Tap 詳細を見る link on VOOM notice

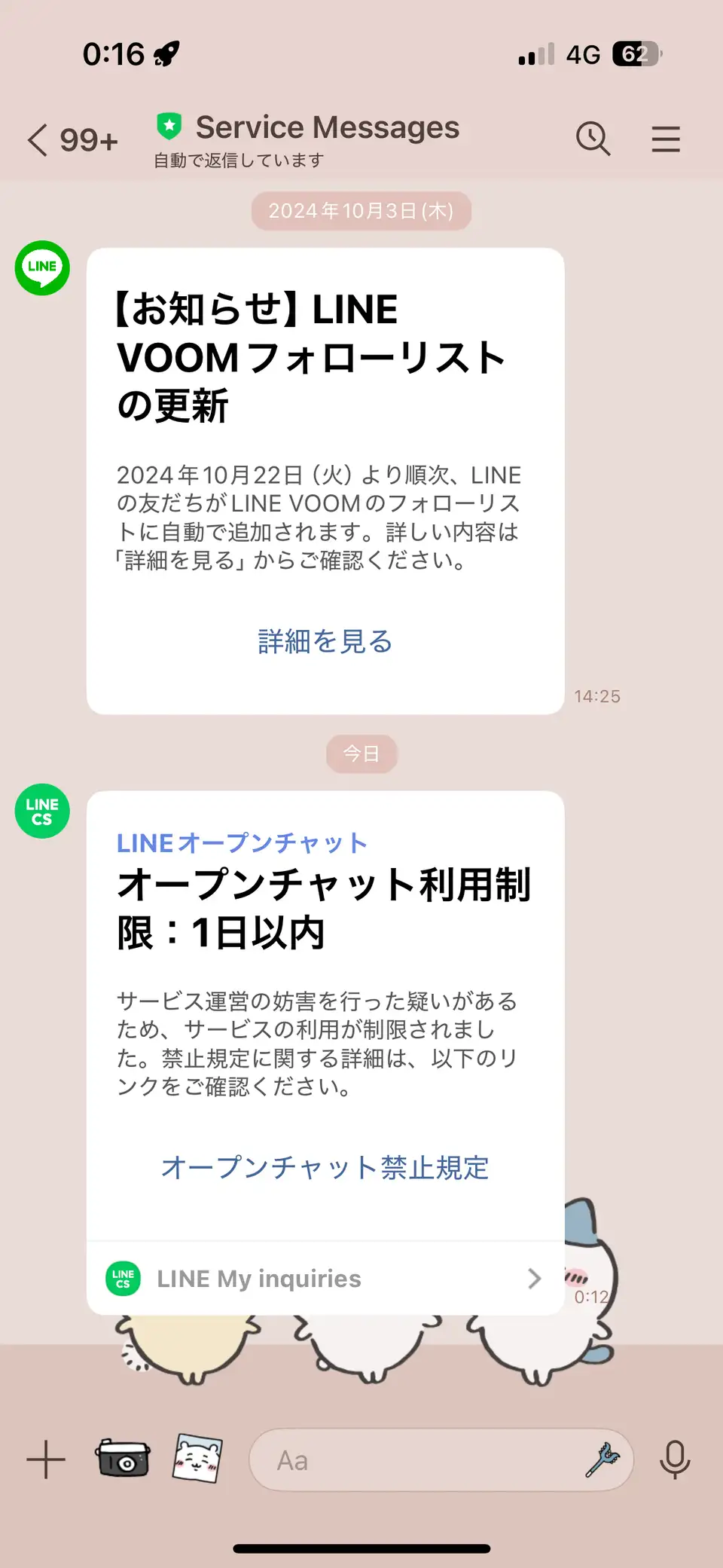coord(325,641)
